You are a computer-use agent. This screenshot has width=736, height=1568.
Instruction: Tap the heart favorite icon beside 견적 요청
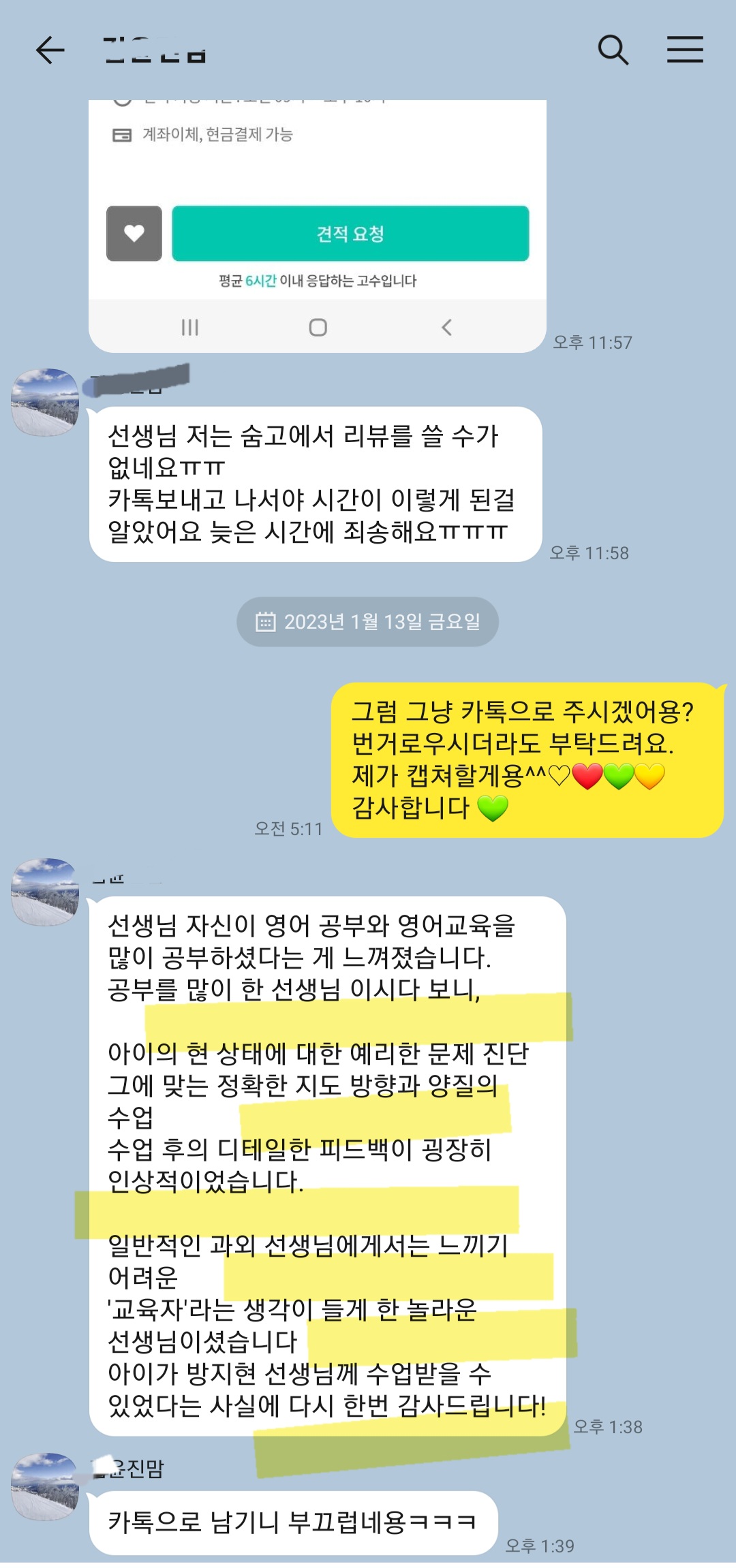tap(134, 234)
